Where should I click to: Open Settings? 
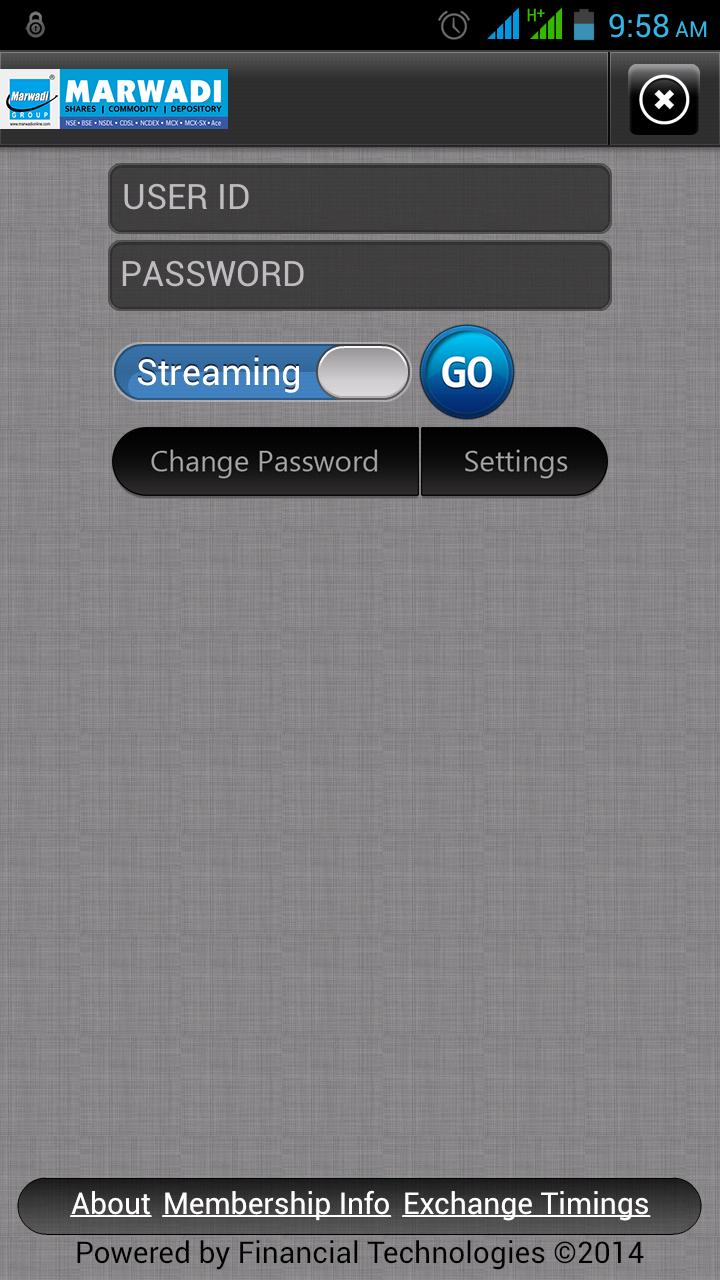pos(515,462)
